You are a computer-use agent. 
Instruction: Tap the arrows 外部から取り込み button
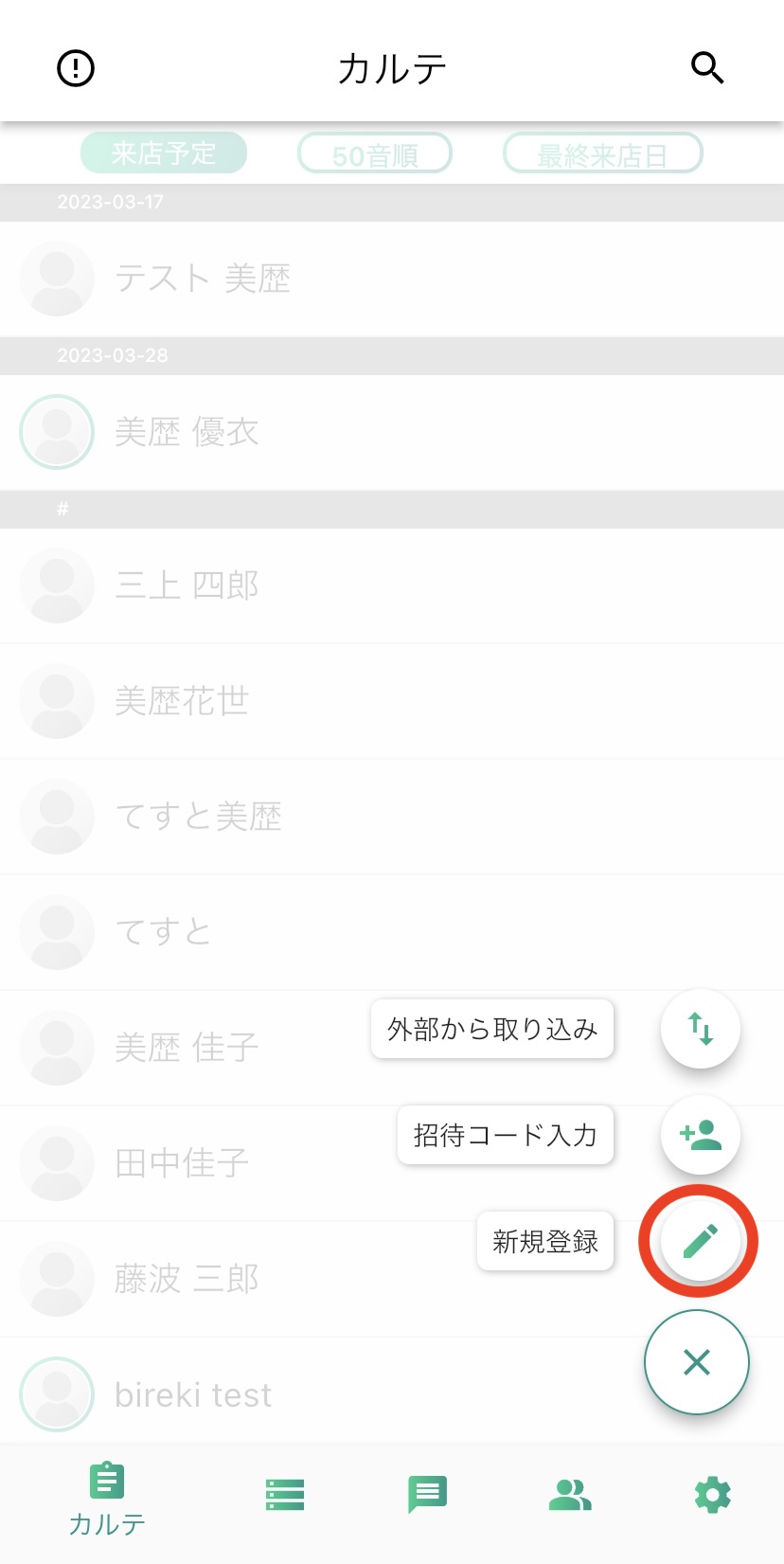tap(700, 1029)
